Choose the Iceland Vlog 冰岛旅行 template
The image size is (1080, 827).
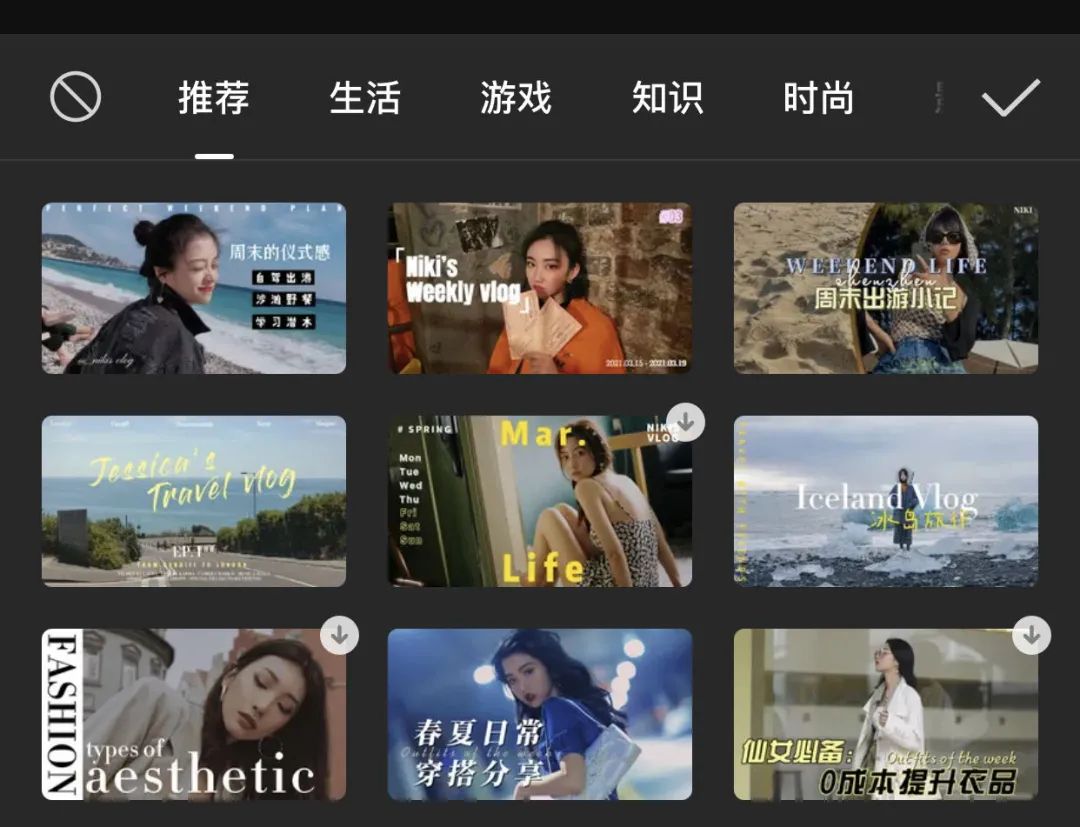(886, 501)
